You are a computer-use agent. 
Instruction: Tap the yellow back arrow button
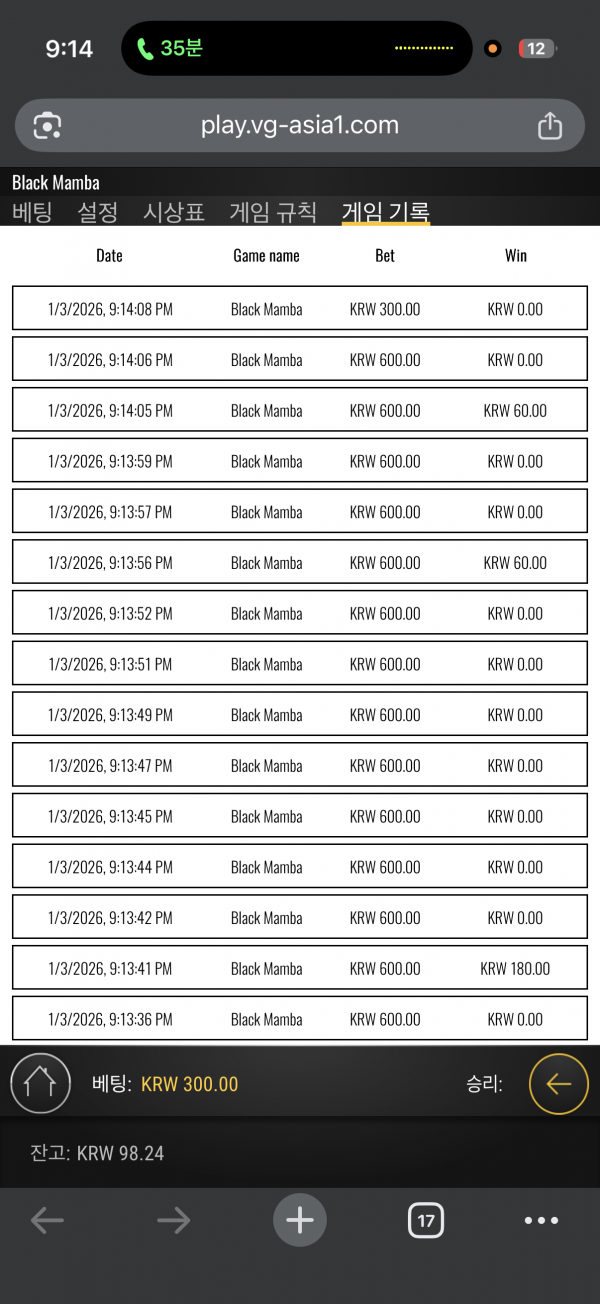click(558, 1083)
